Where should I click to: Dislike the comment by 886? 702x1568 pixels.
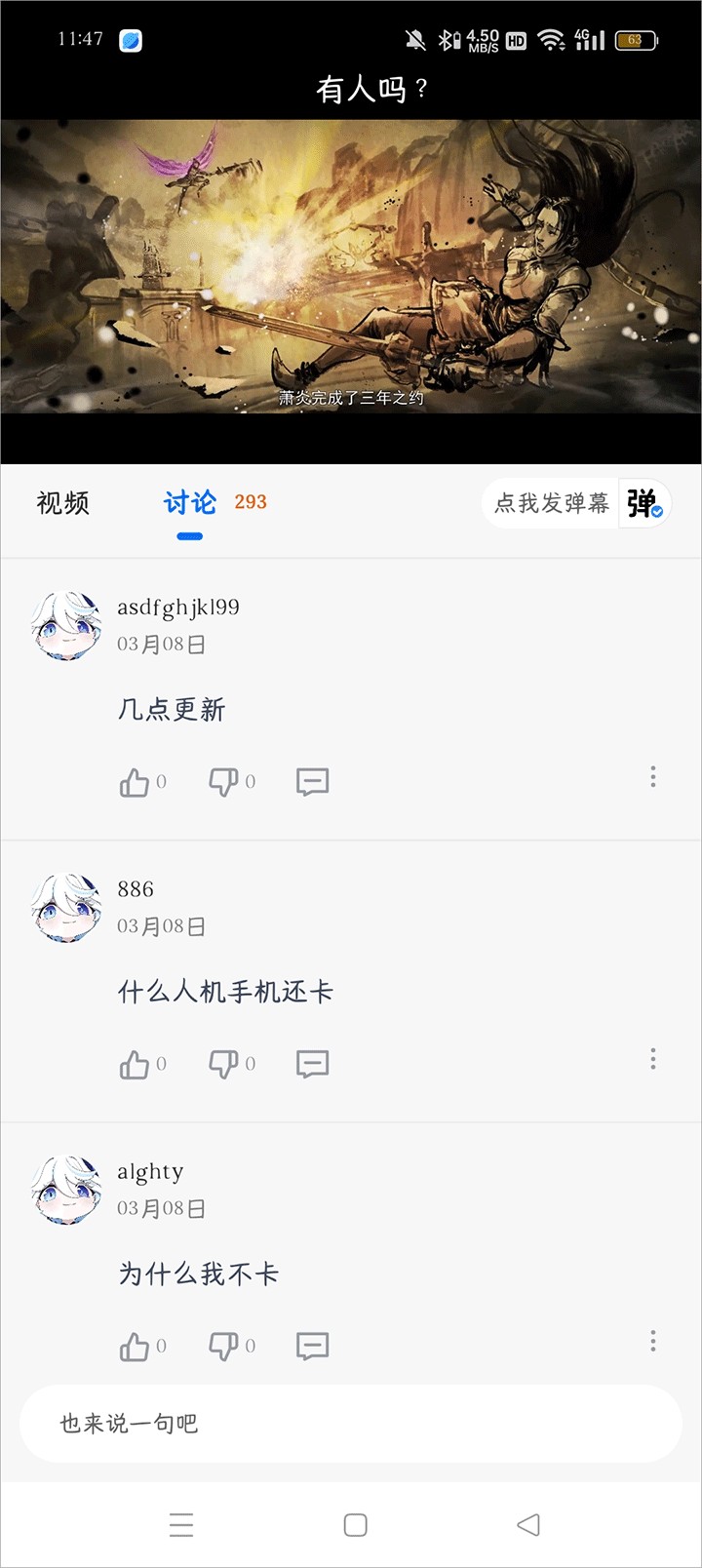(x=223, y=1064)
